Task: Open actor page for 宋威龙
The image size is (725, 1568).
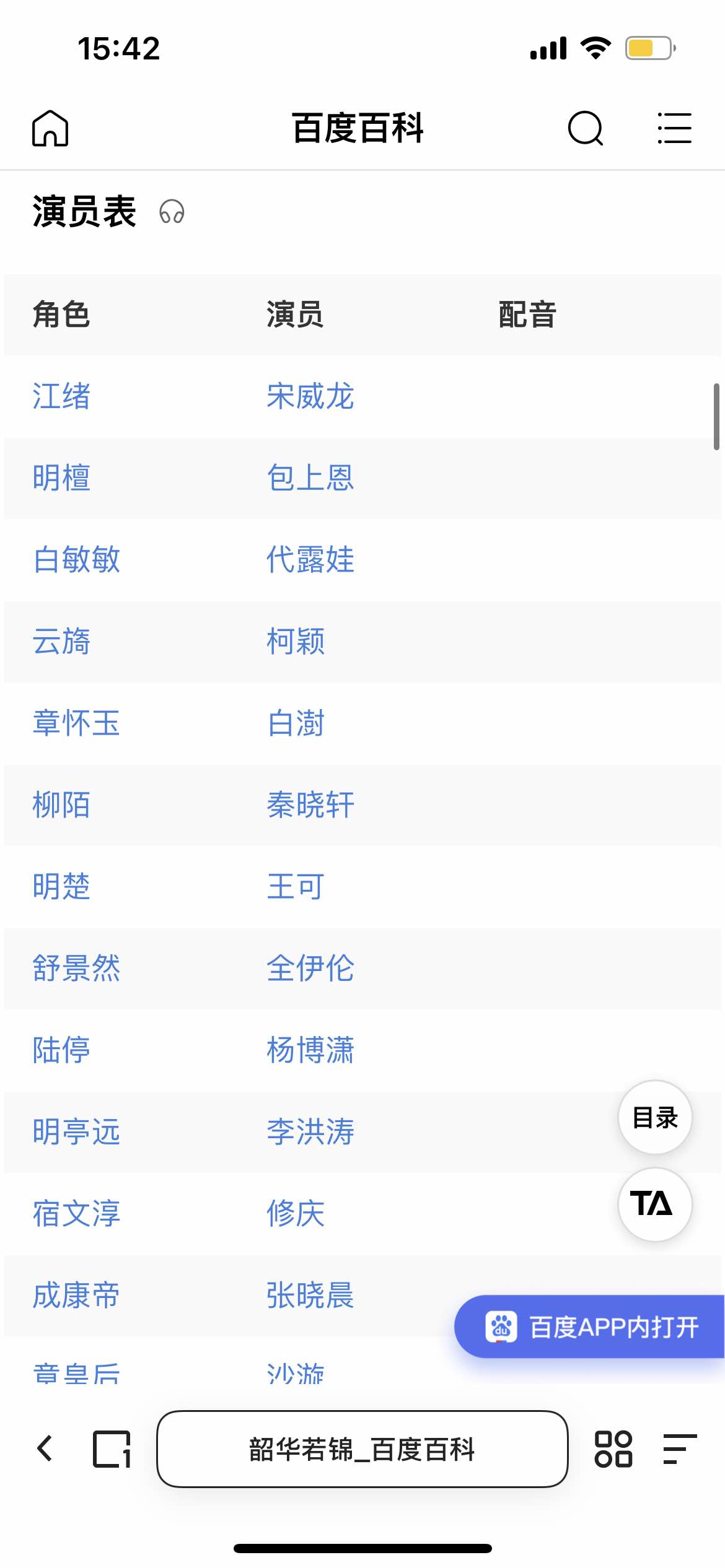Action: (310, 396)
